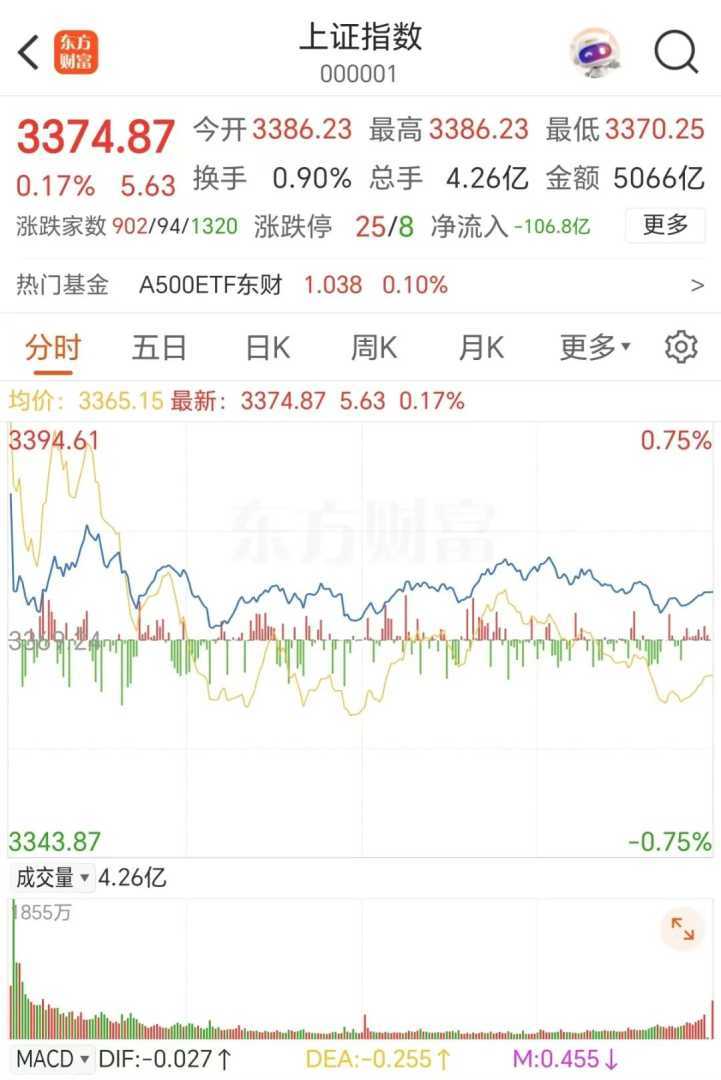The width and height of the screenshot is (721, 1080).
Task: Change the 成交量 indicator dropdown
Action: tap(52, 878)
